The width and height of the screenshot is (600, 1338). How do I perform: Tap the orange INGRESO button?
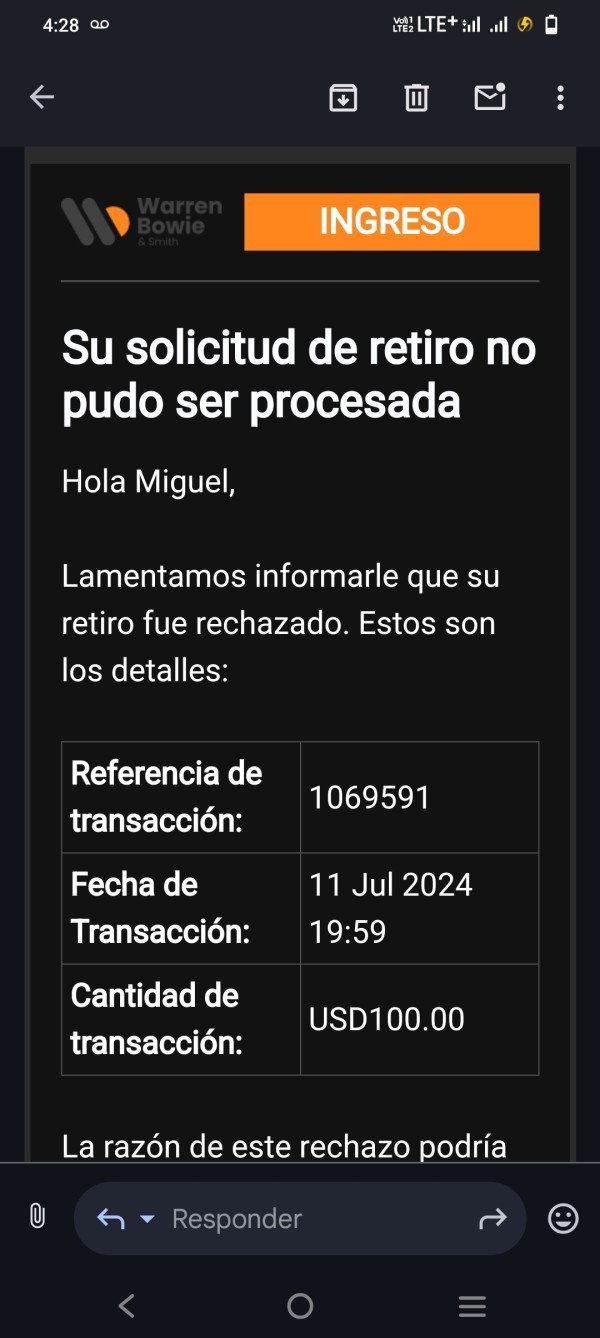tap(392, 221)
